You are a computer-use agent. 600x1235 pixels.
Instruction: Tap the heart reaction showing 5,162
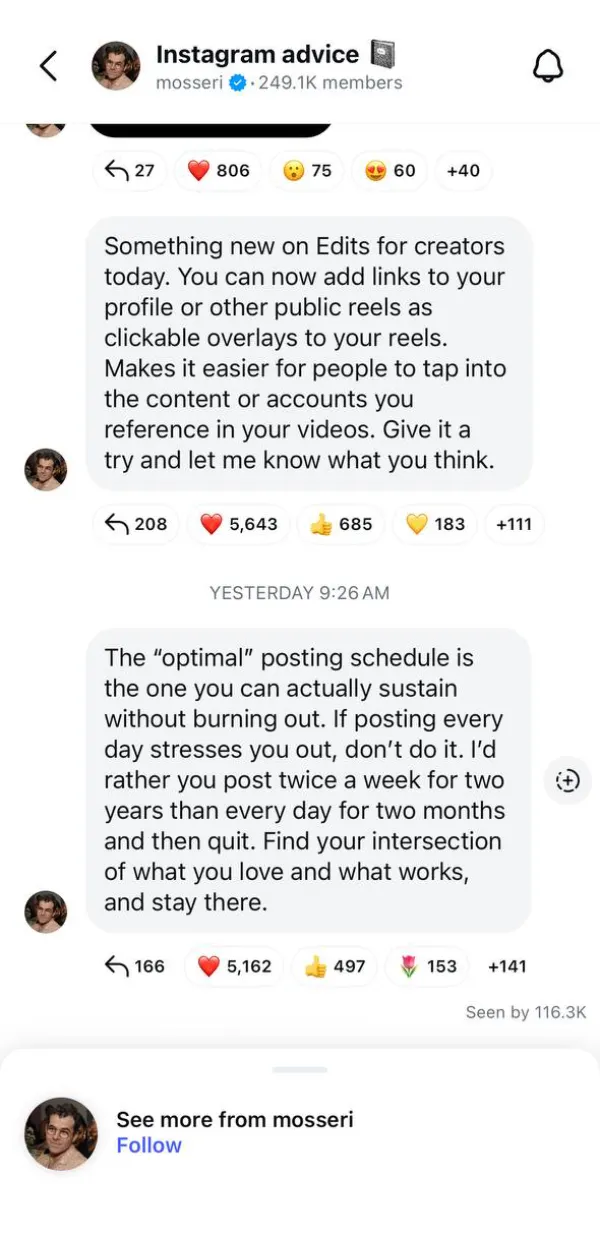tap(234, 966)
